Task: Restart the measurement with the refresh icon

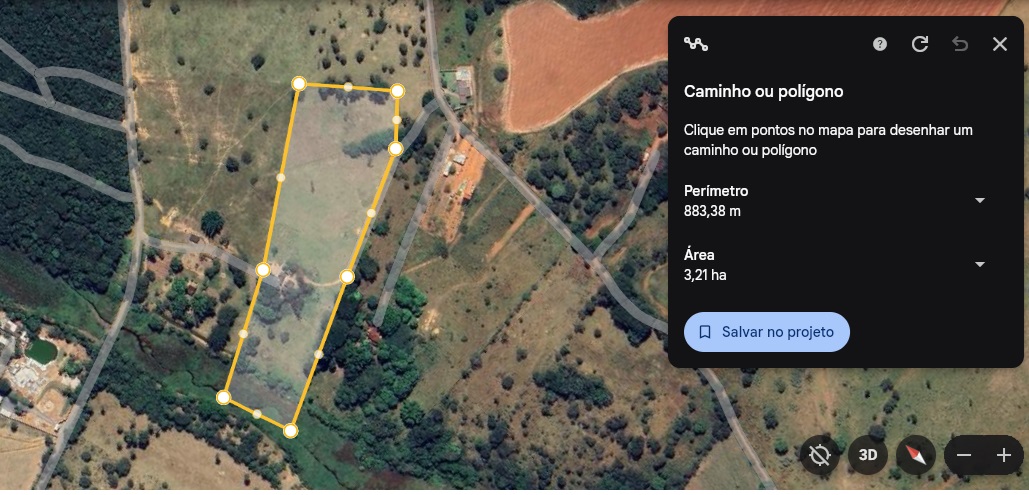Action: (920, 44)
